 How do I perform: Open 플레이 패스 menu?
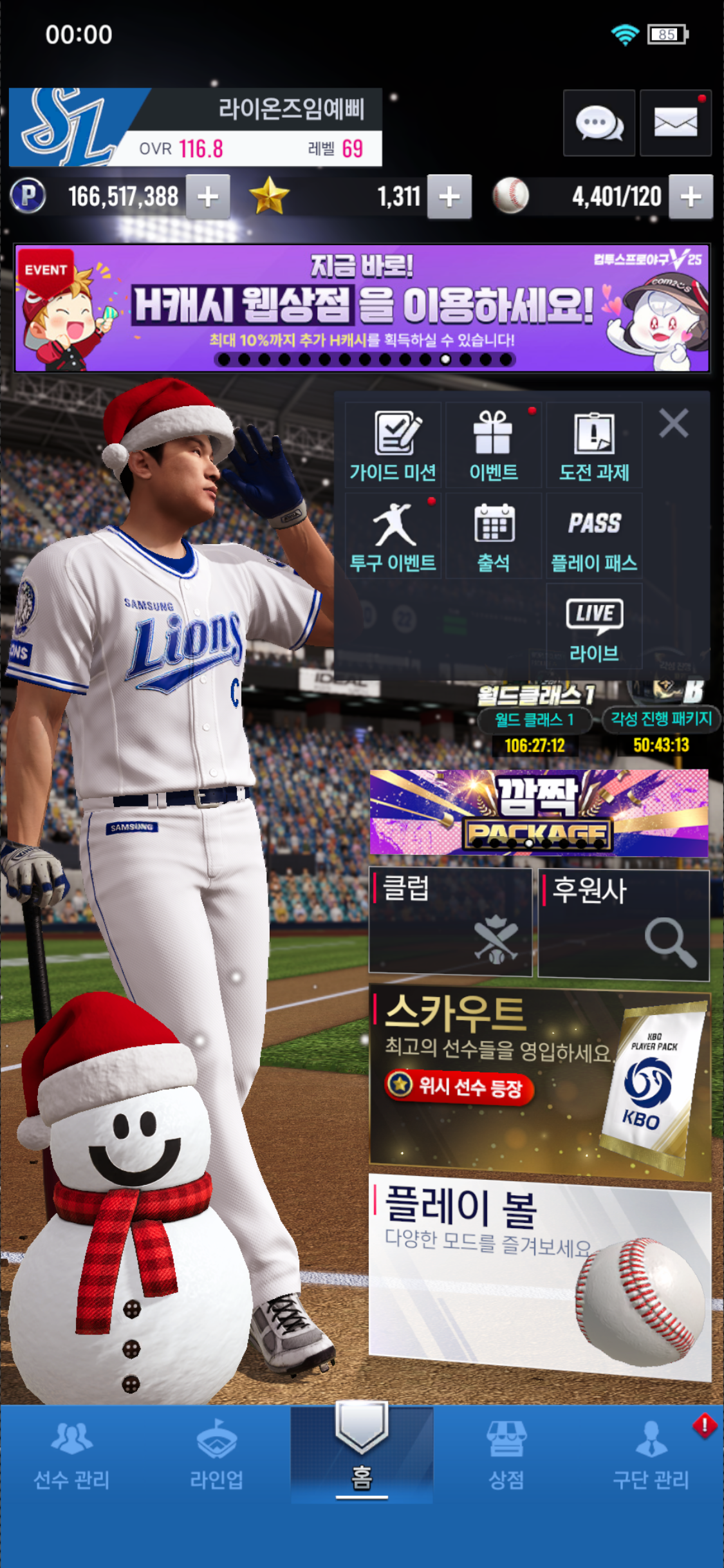point(594,536)
